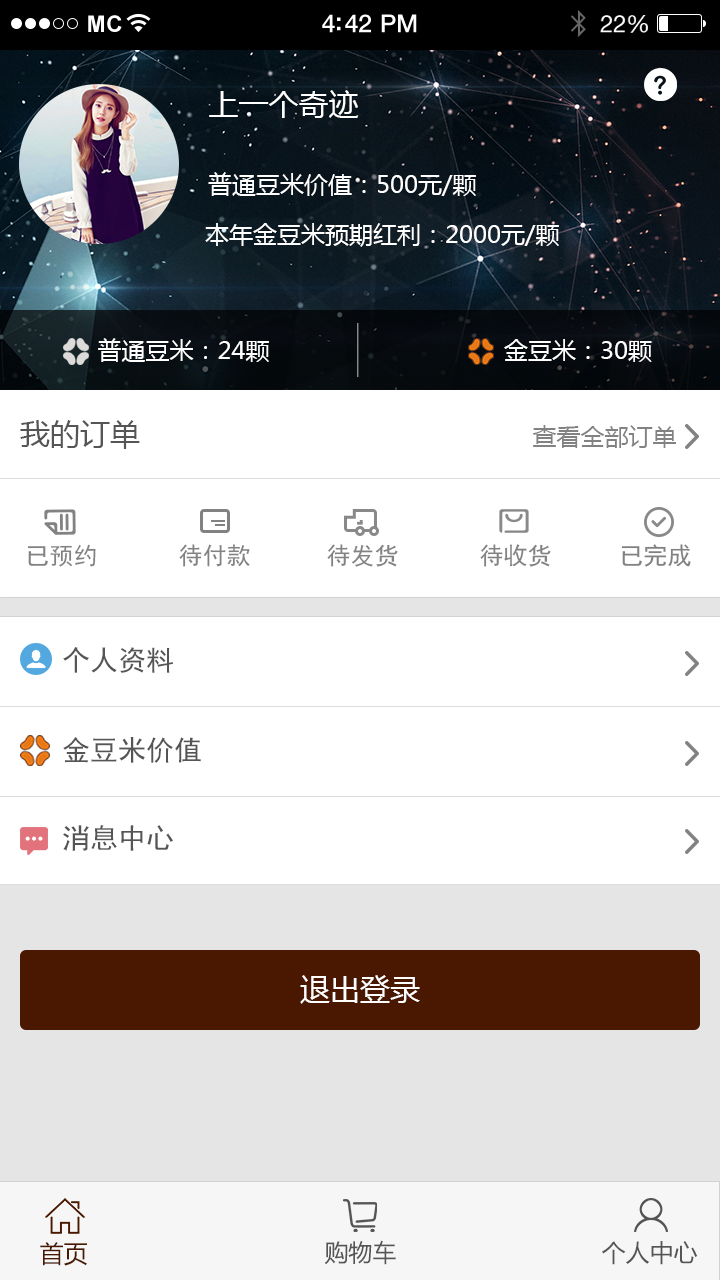Go to 消息中心 message center

360,840
